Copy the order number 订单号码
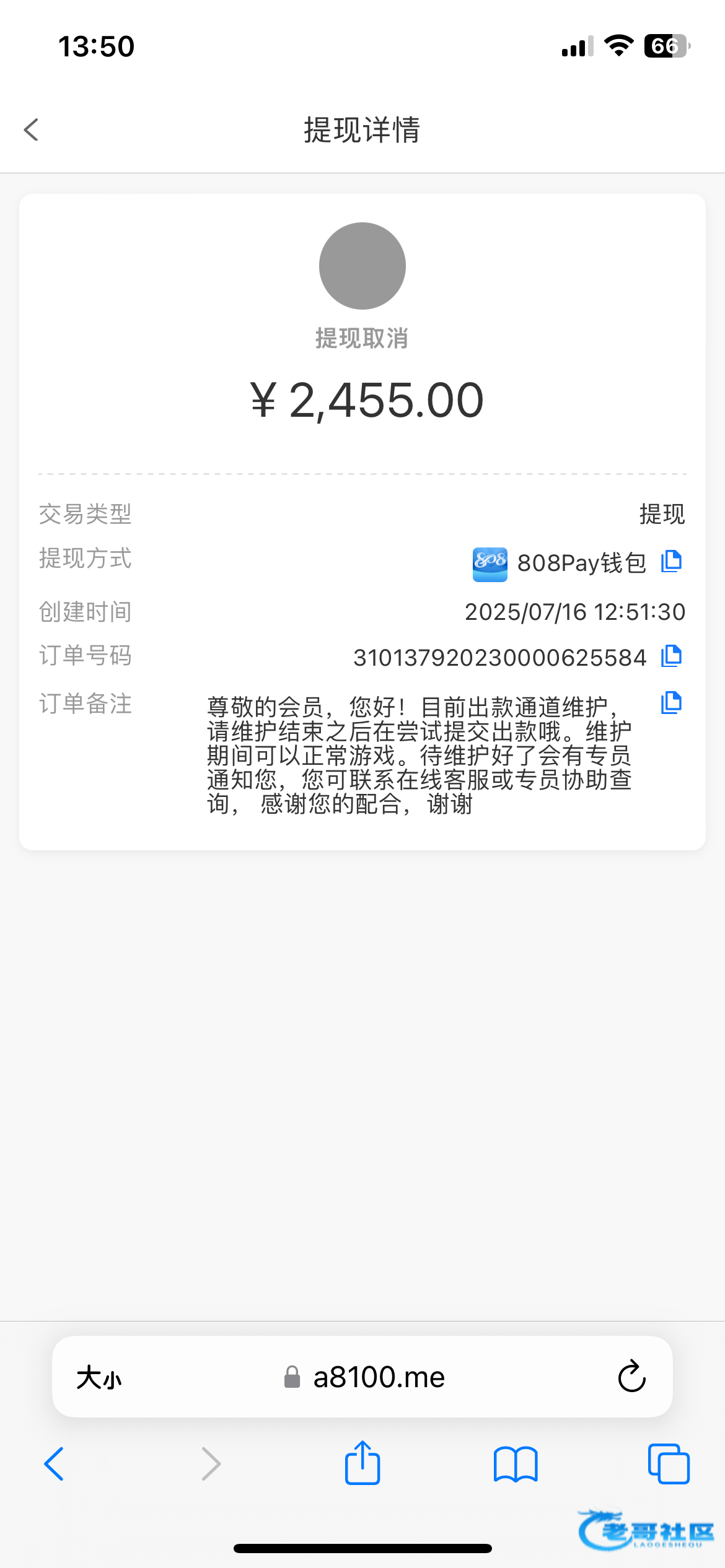 (671, 656)
